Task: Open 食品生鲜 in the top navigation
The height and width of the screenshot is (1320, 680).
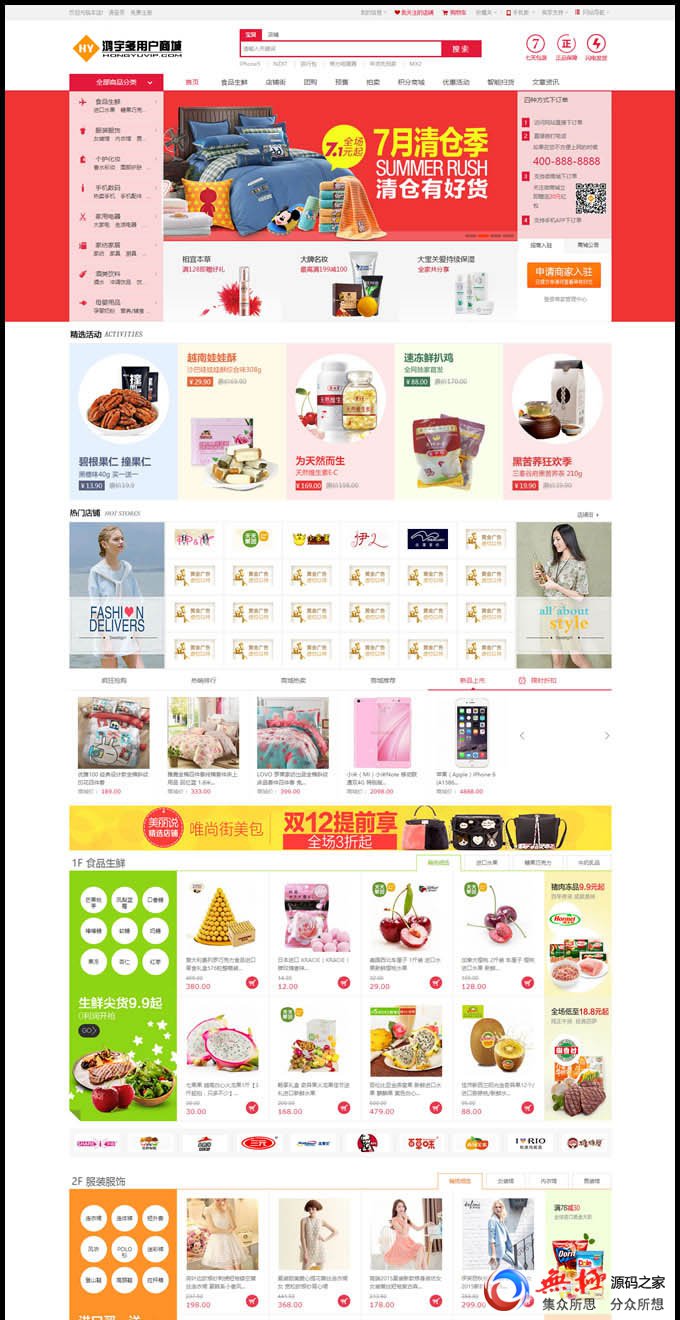Action: tap(234, 82)
